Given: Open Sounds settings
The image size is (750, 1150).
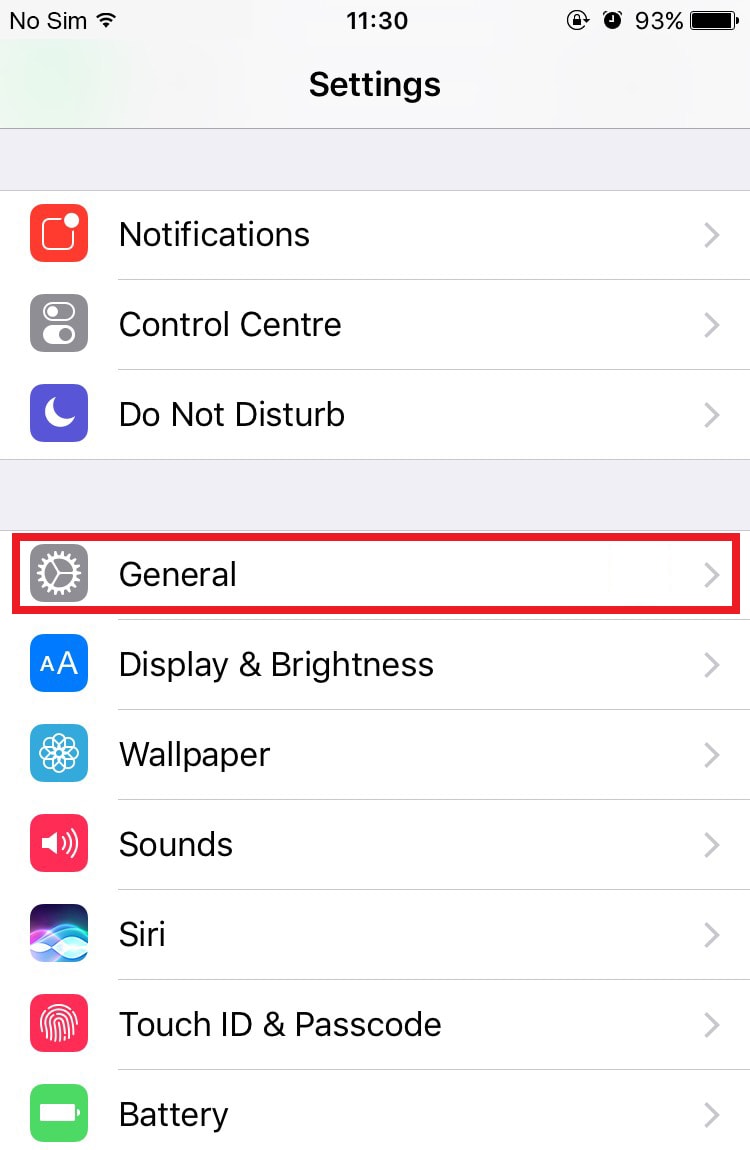Looking at the screenshot, I should click(375, 845).
